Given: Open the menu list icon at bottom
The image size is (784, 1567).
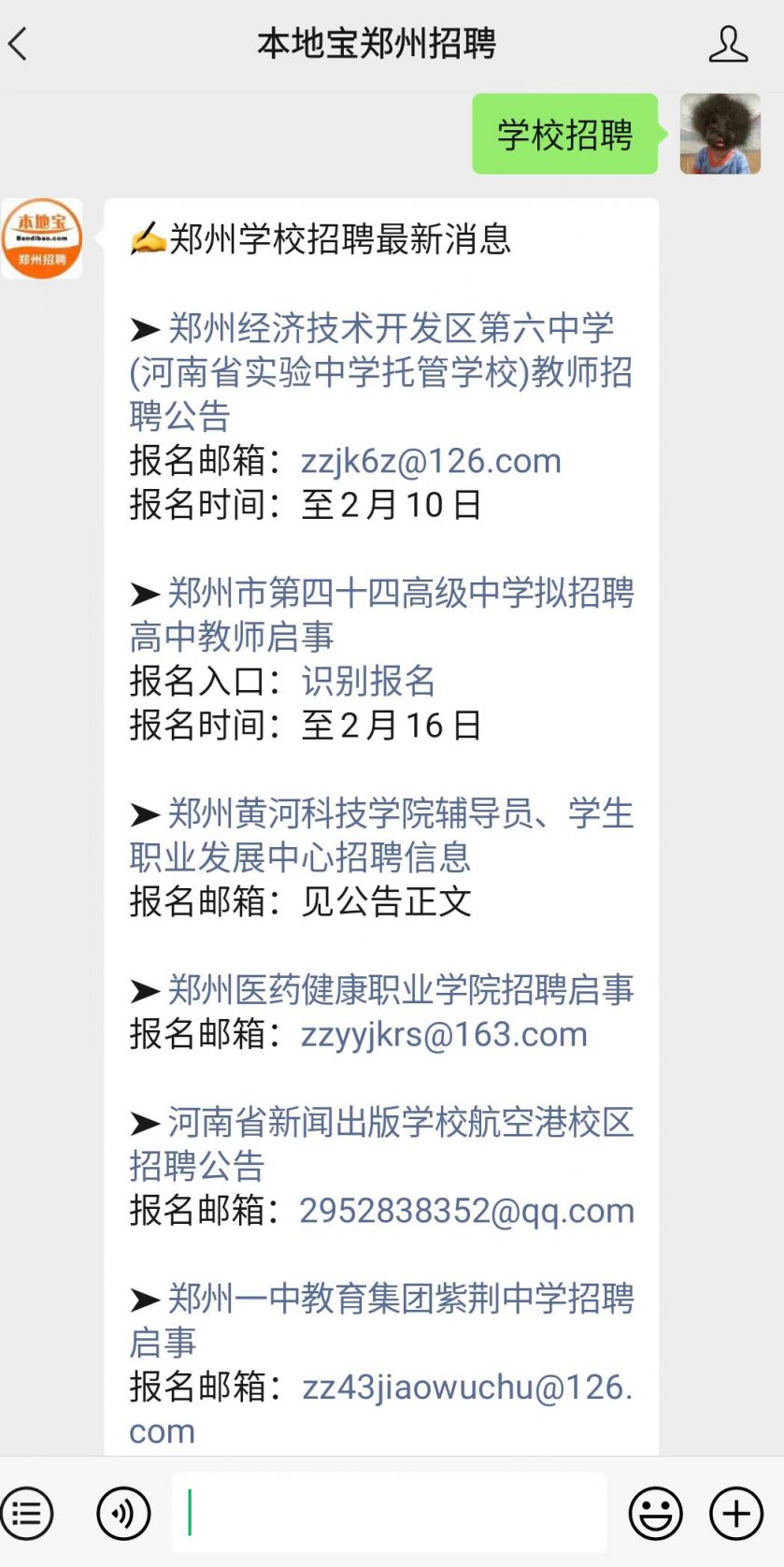Looking at the screenshot, I should 27,1513.
